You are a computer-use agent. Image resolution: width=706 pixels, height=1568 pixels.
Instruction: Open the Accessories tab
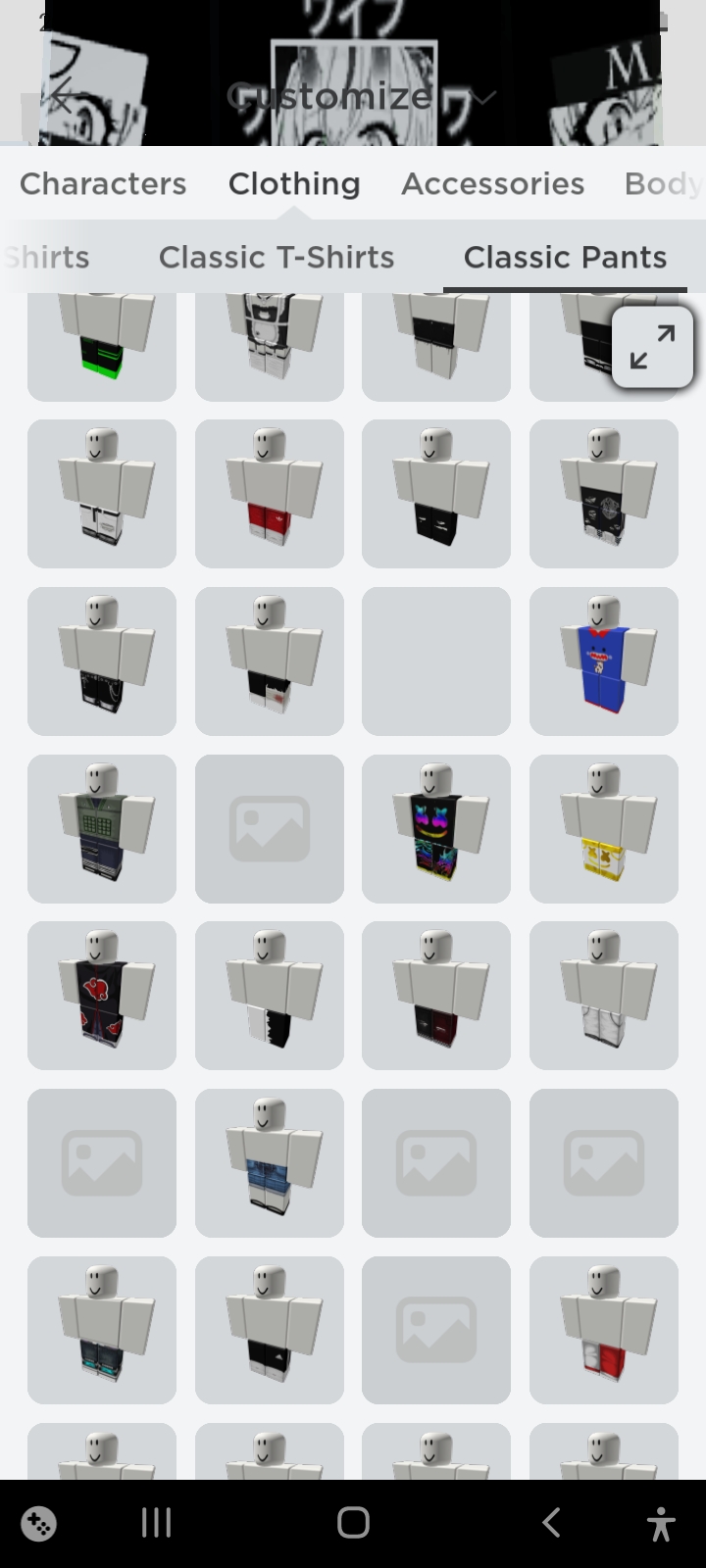492,183
